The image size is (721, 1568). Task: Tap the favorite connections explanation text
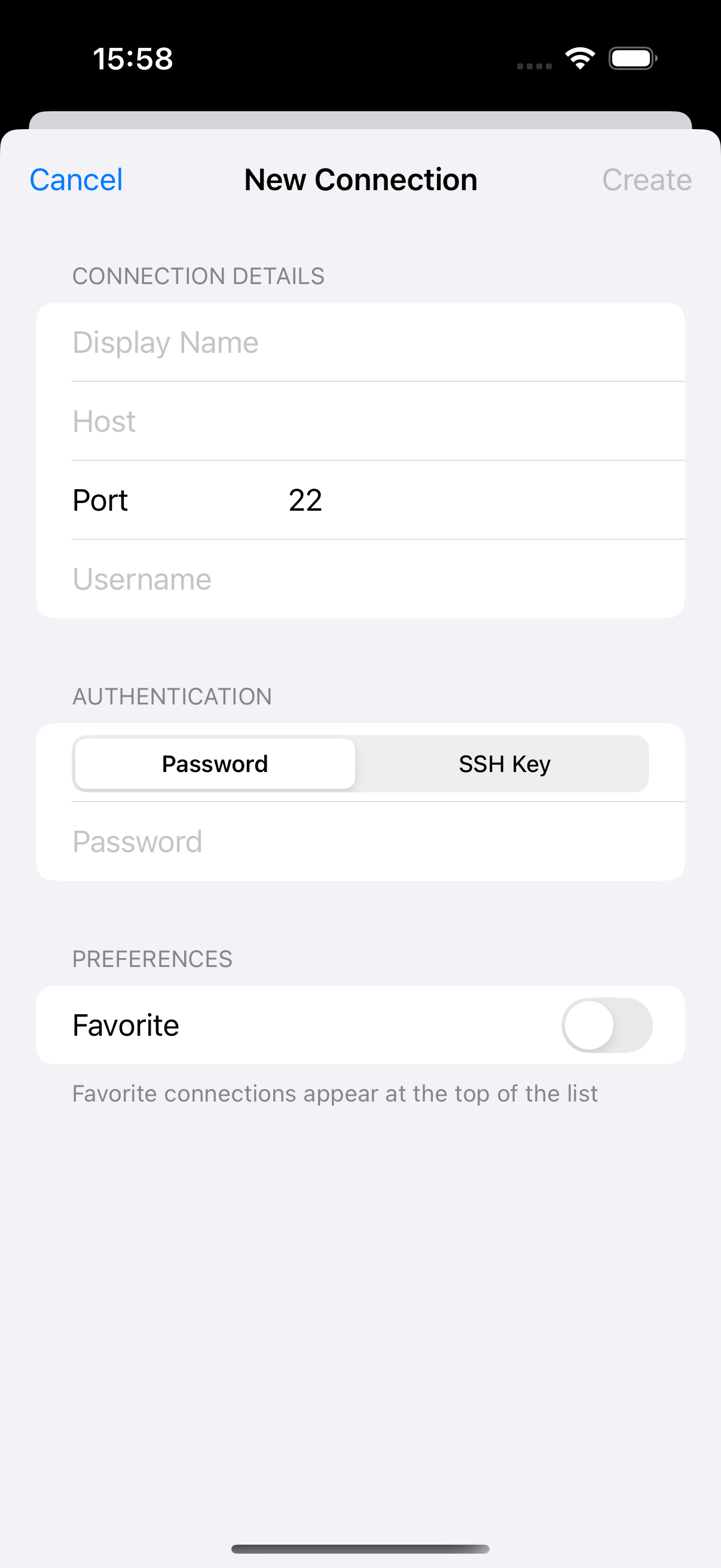coord(335,1093)
